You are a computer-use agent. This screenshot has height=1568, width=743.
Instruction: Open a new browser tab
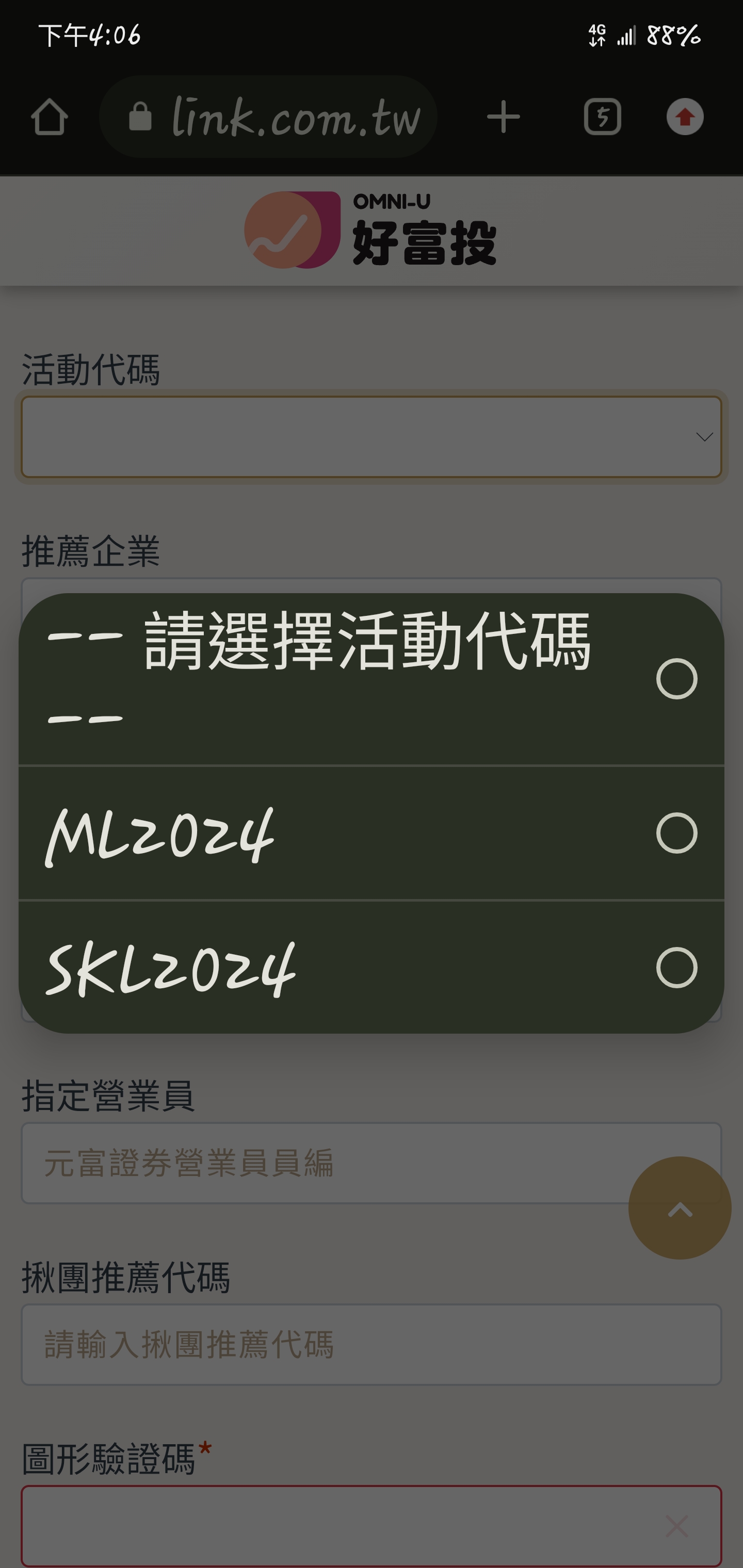[503, 117]
